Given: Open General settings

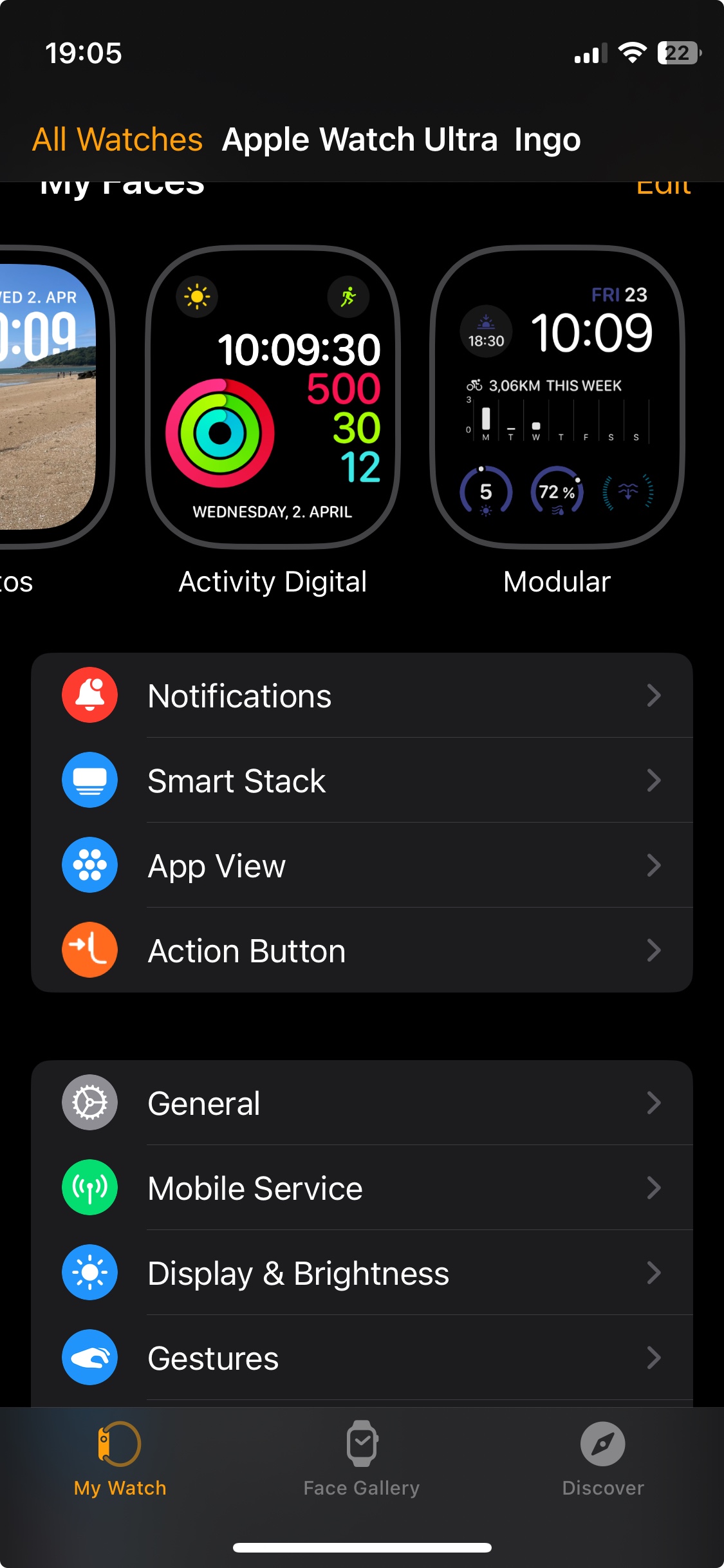Looking at the screenshot, I should coord(362,1103).
